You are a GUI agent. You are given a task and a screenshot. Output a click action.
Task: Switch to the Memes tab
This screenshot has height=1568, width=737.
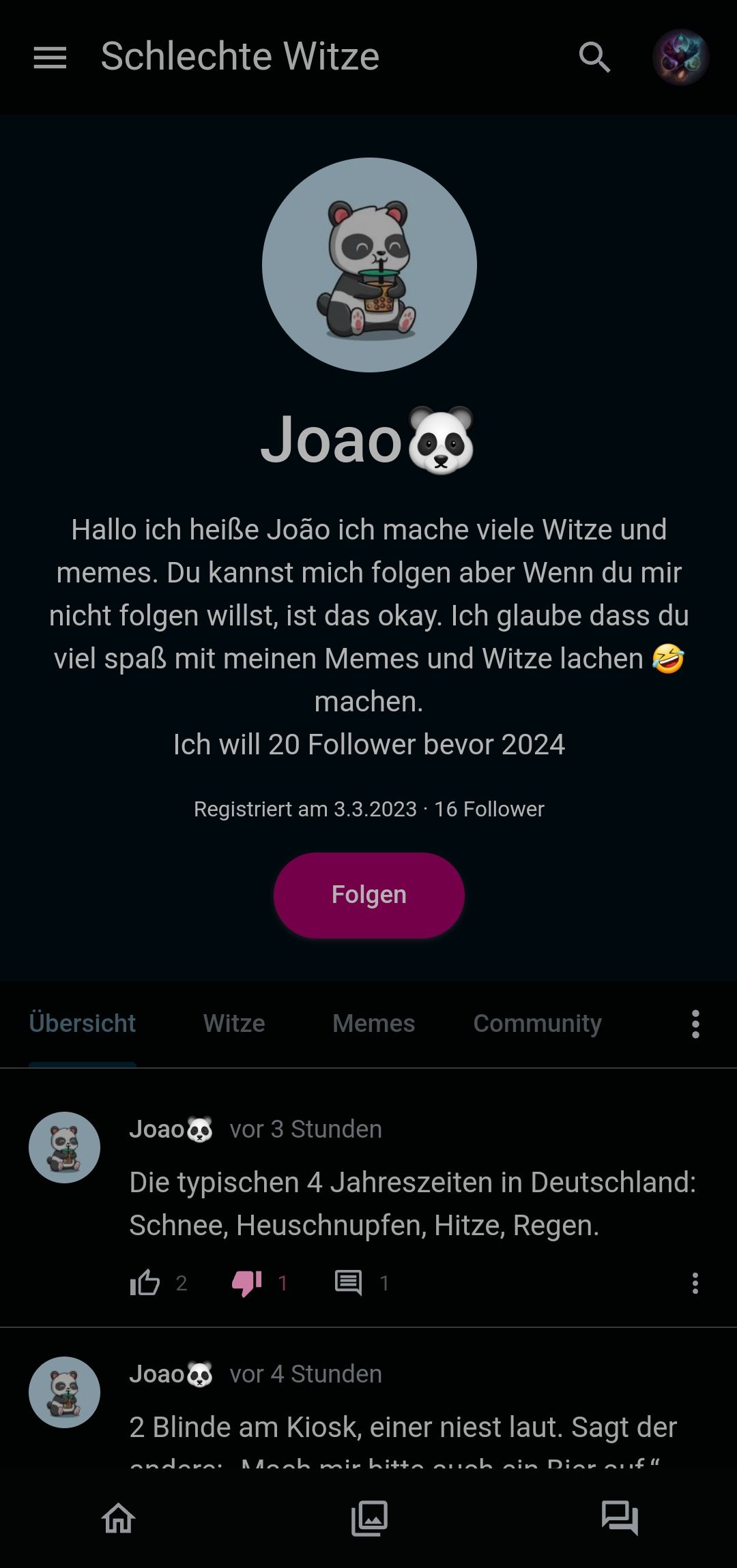[x=373, y=1023]
